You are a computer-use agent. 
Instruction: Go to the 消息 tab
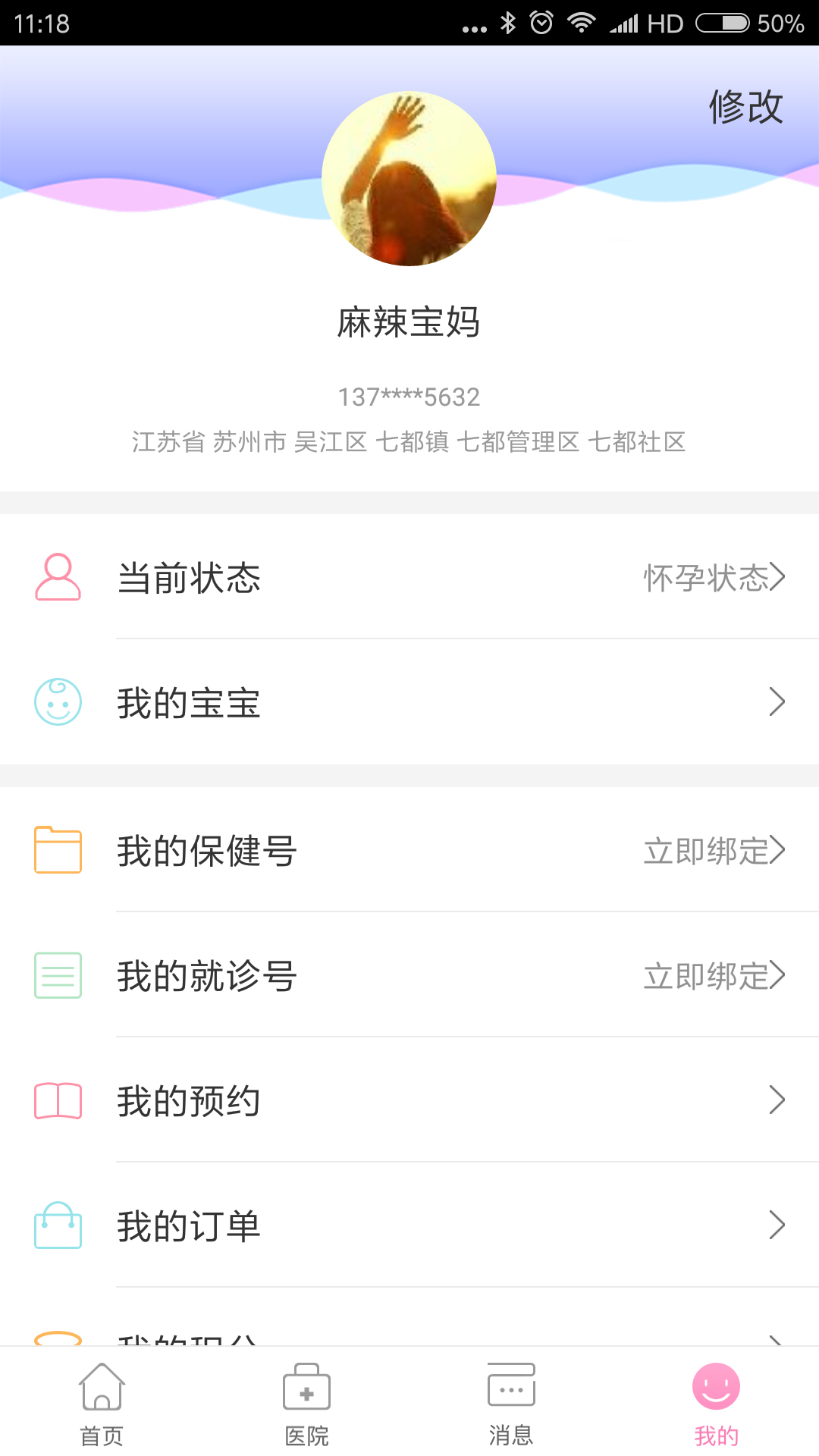coord(511,1403)
